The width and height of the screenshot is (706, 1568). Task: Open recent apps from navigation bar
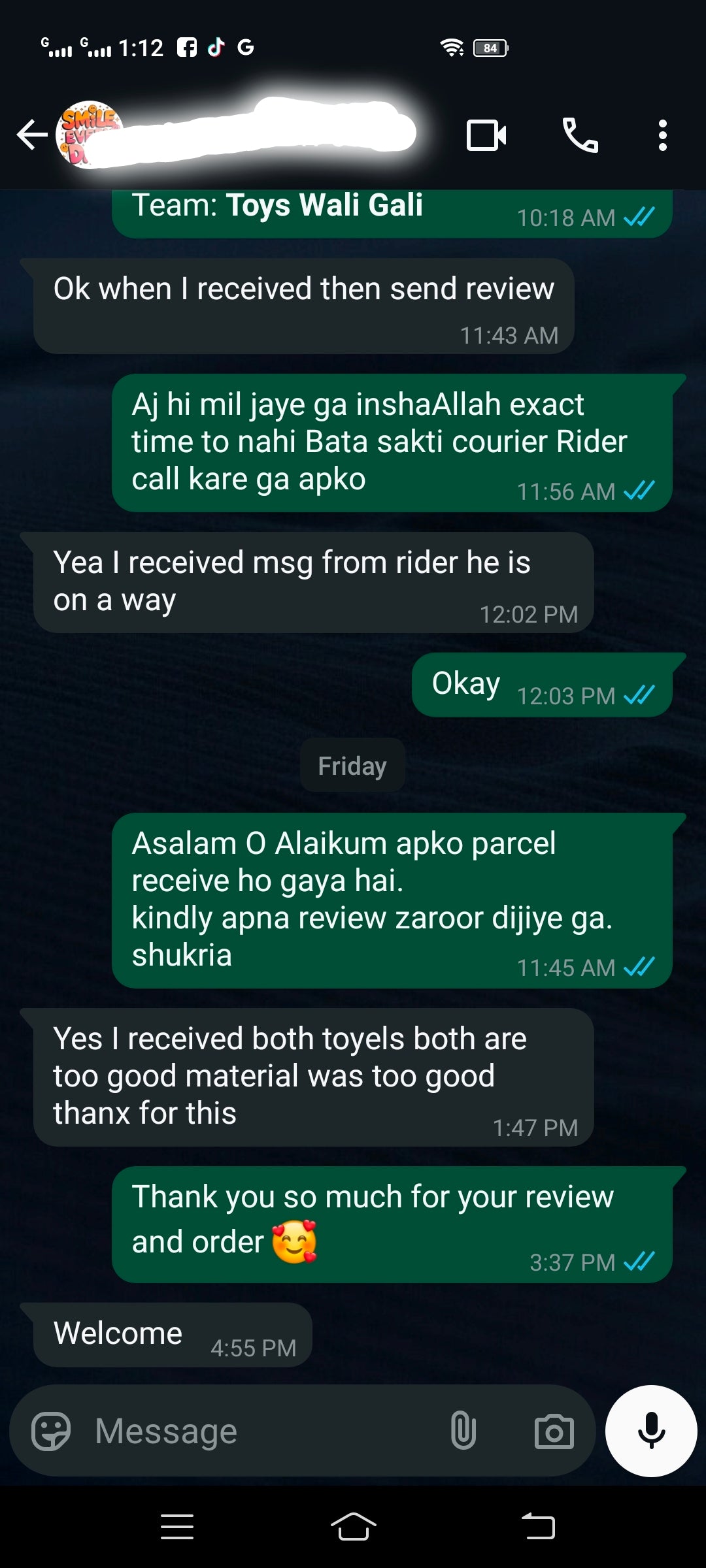176,1527
